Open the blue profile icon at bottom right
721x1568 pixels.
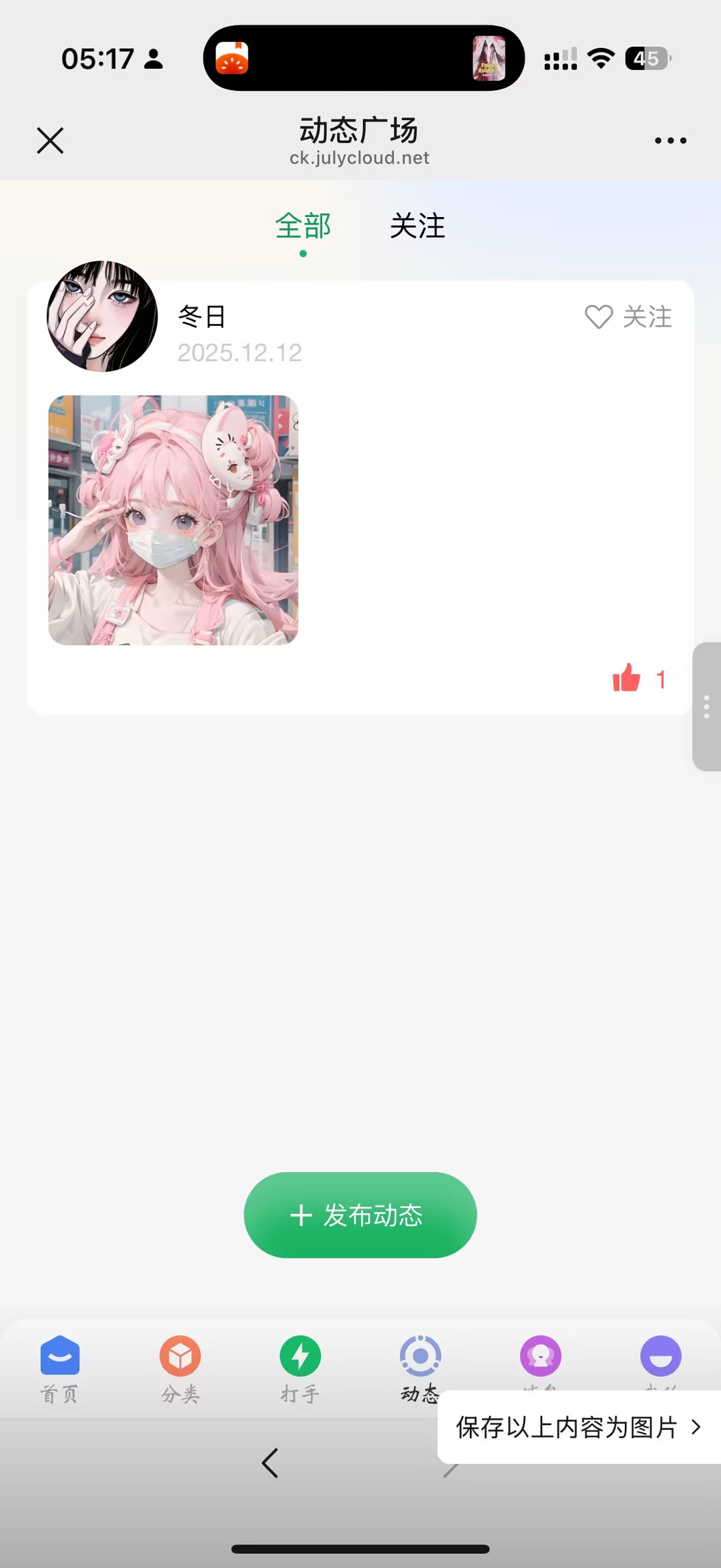[661, 1356]
